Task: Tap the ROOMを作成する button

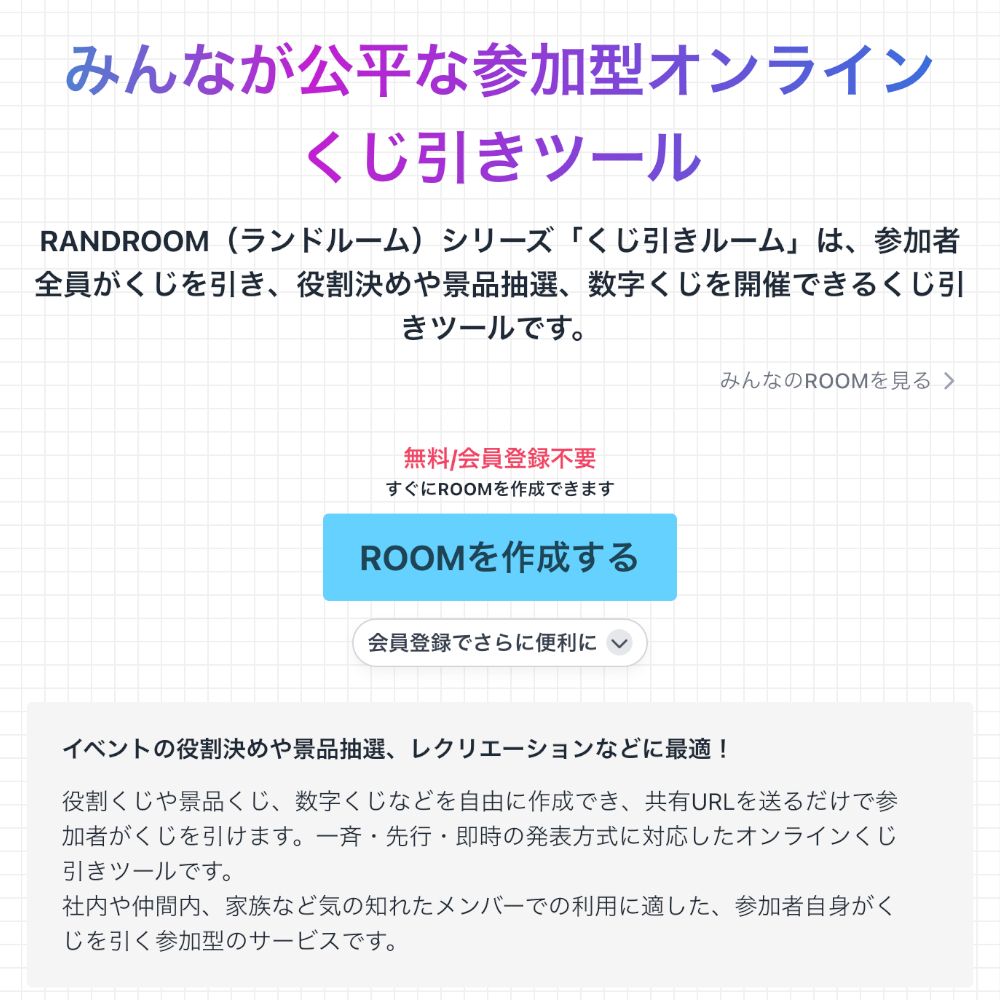Action: pos(499,557)
